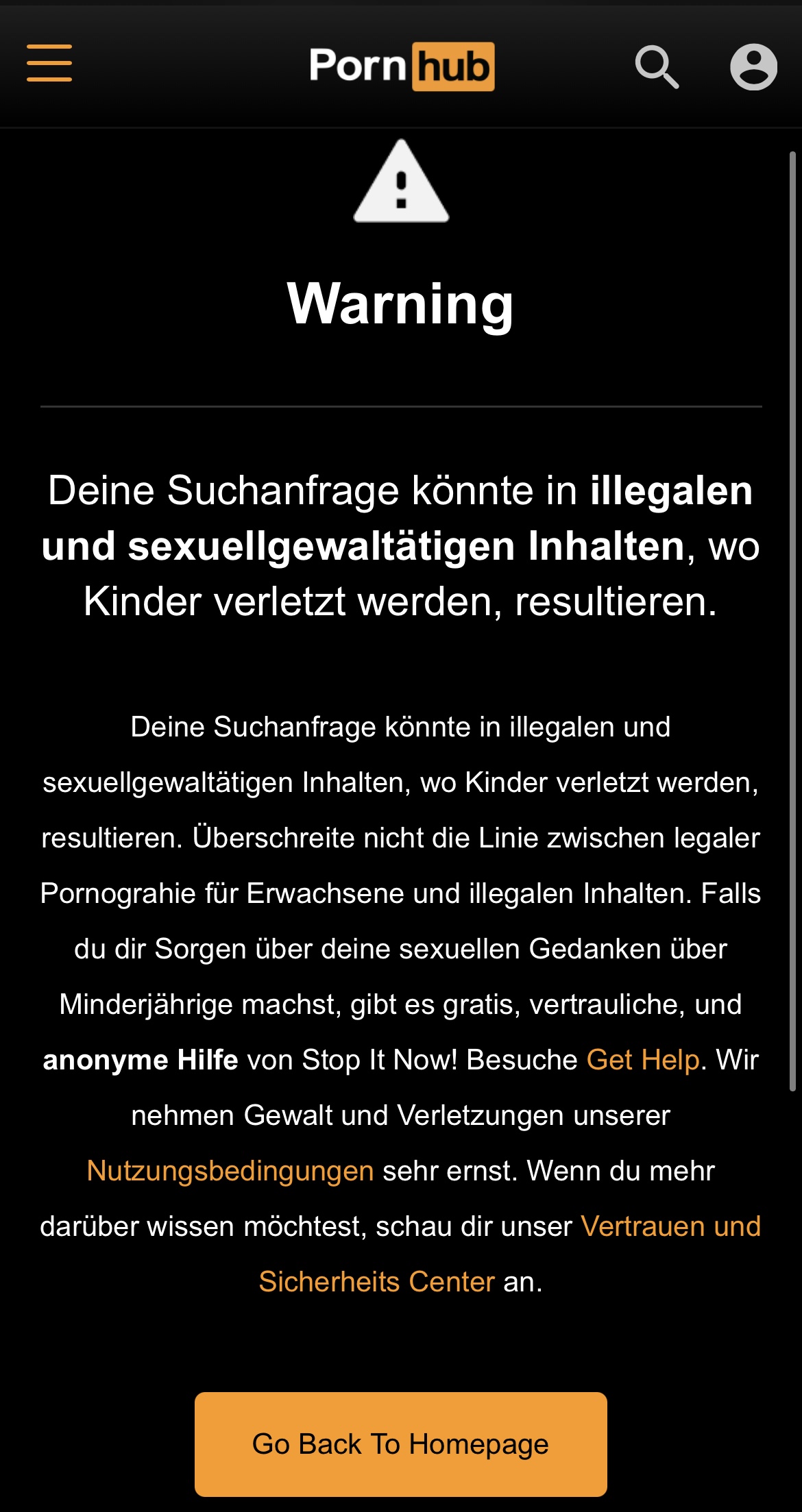Image resolution: width=802 pixels, height=1512 pixels.
Task: Tap Go Back To Homepage button
Action: point(401,1444)
